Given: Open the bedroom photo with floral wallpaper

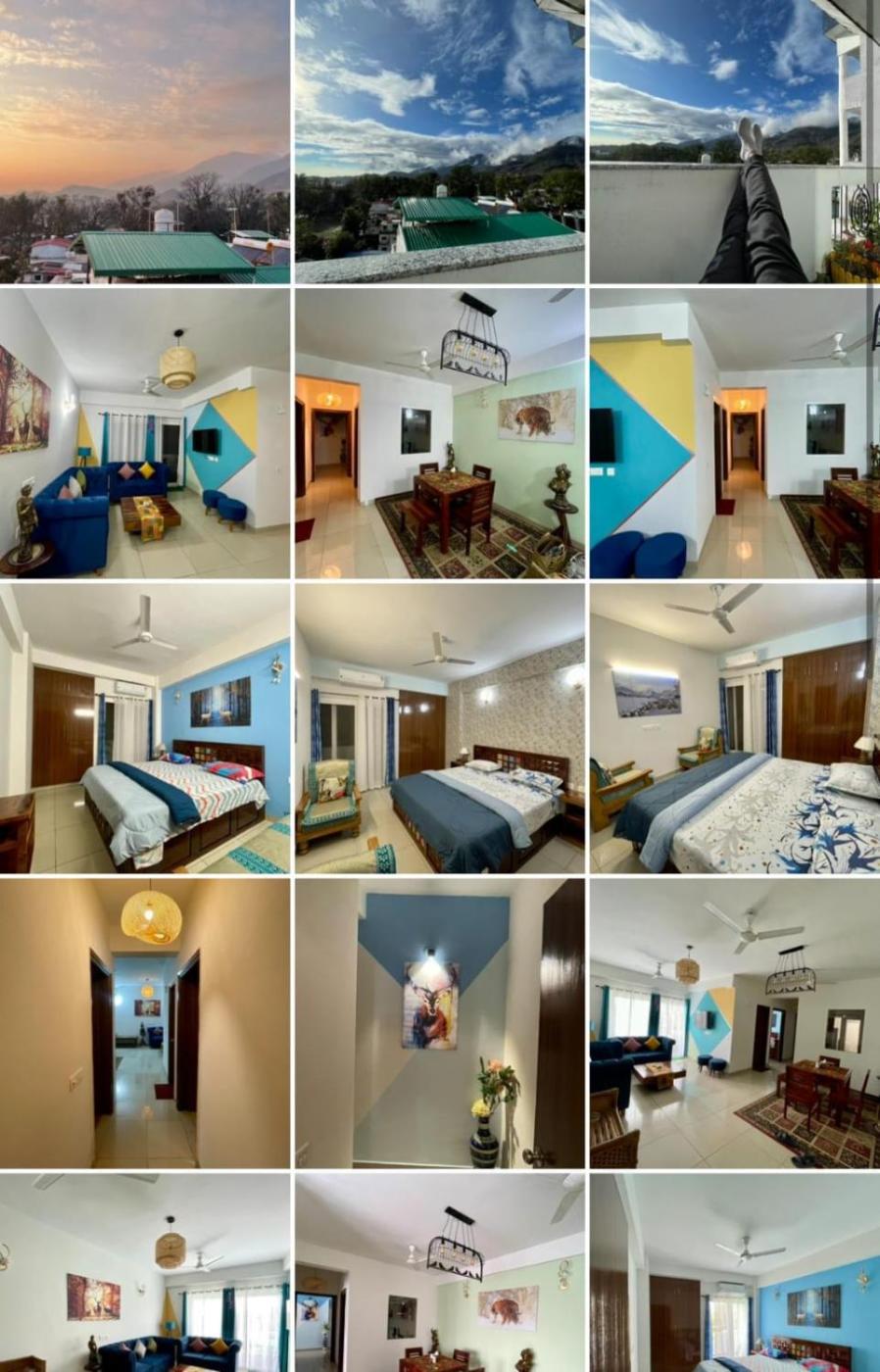Looking at the screenshot, I should coord(439,728).
